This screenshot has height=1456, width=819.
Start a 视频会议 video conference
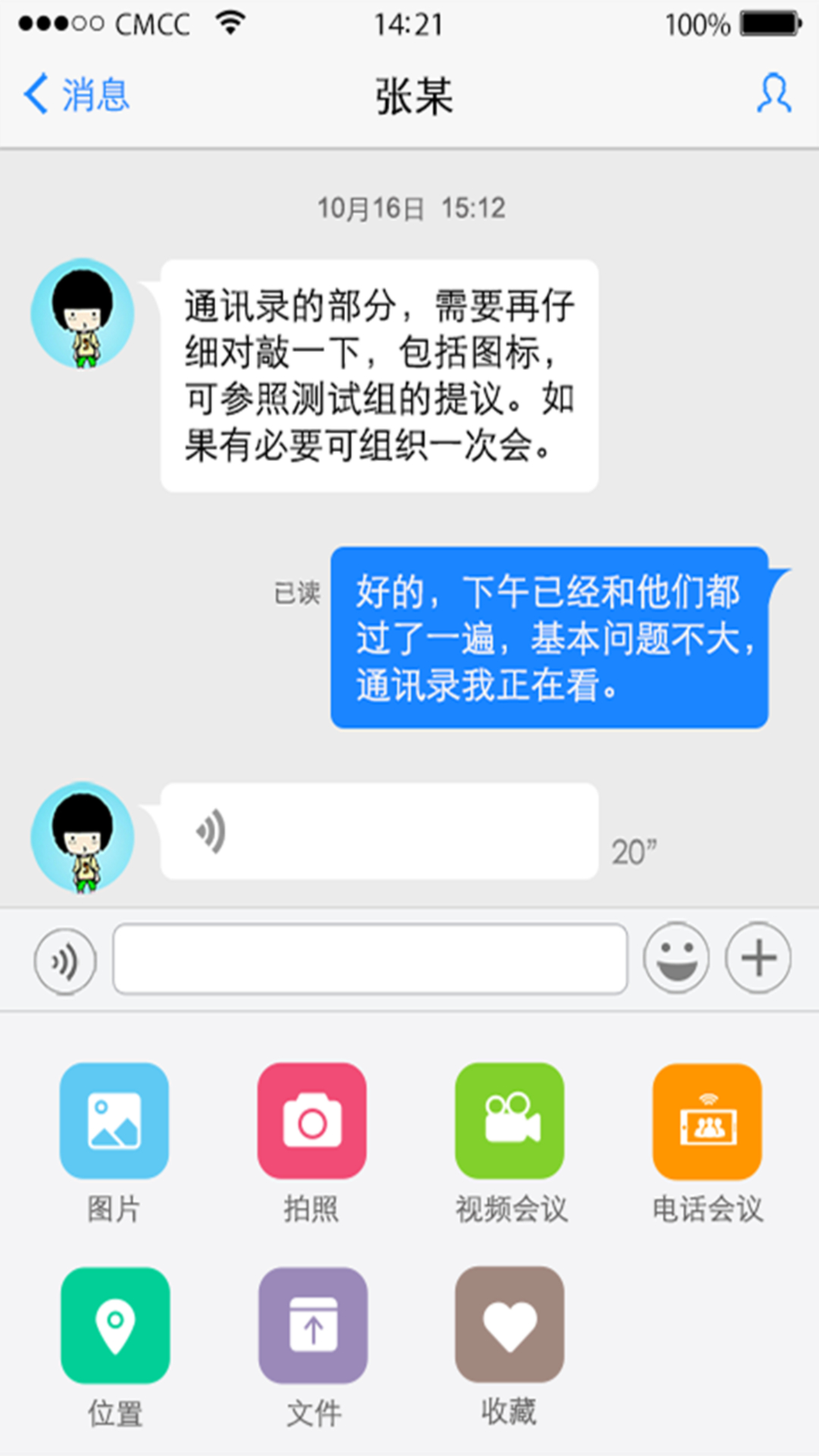[x=510, y=1123]
